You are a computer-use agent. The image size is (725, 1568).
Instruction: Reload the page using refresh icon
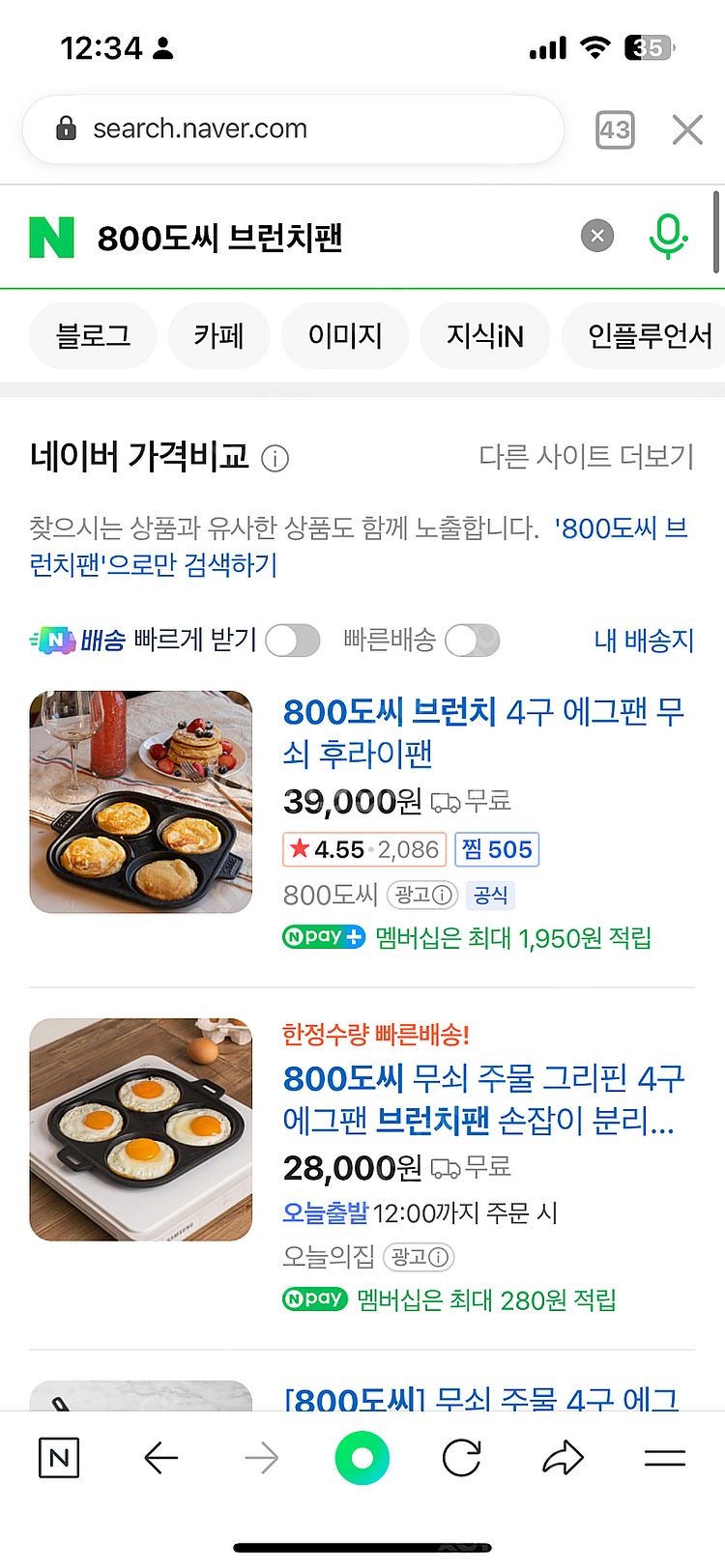[x=462, y=1457]
